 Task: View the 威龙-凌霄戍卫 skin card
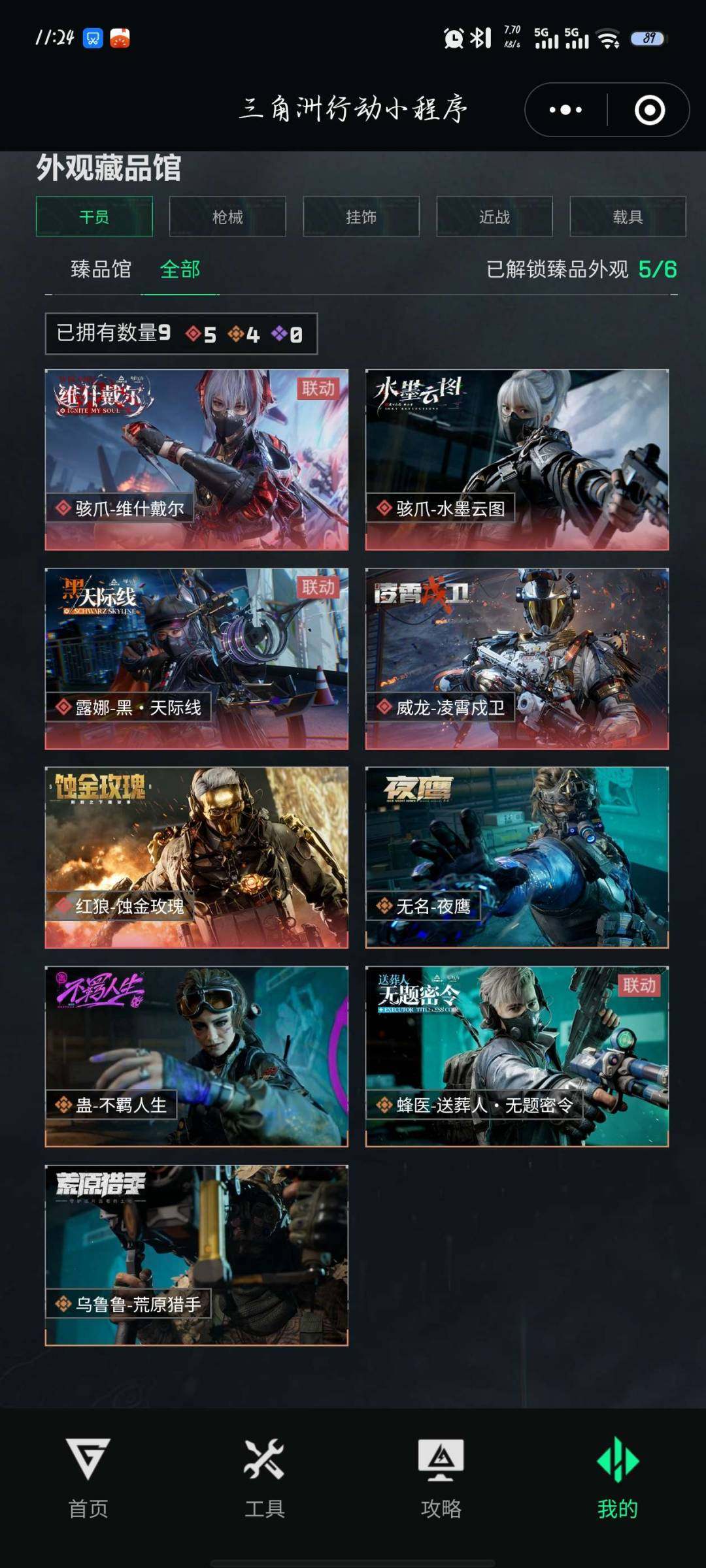tap(516, 658)
